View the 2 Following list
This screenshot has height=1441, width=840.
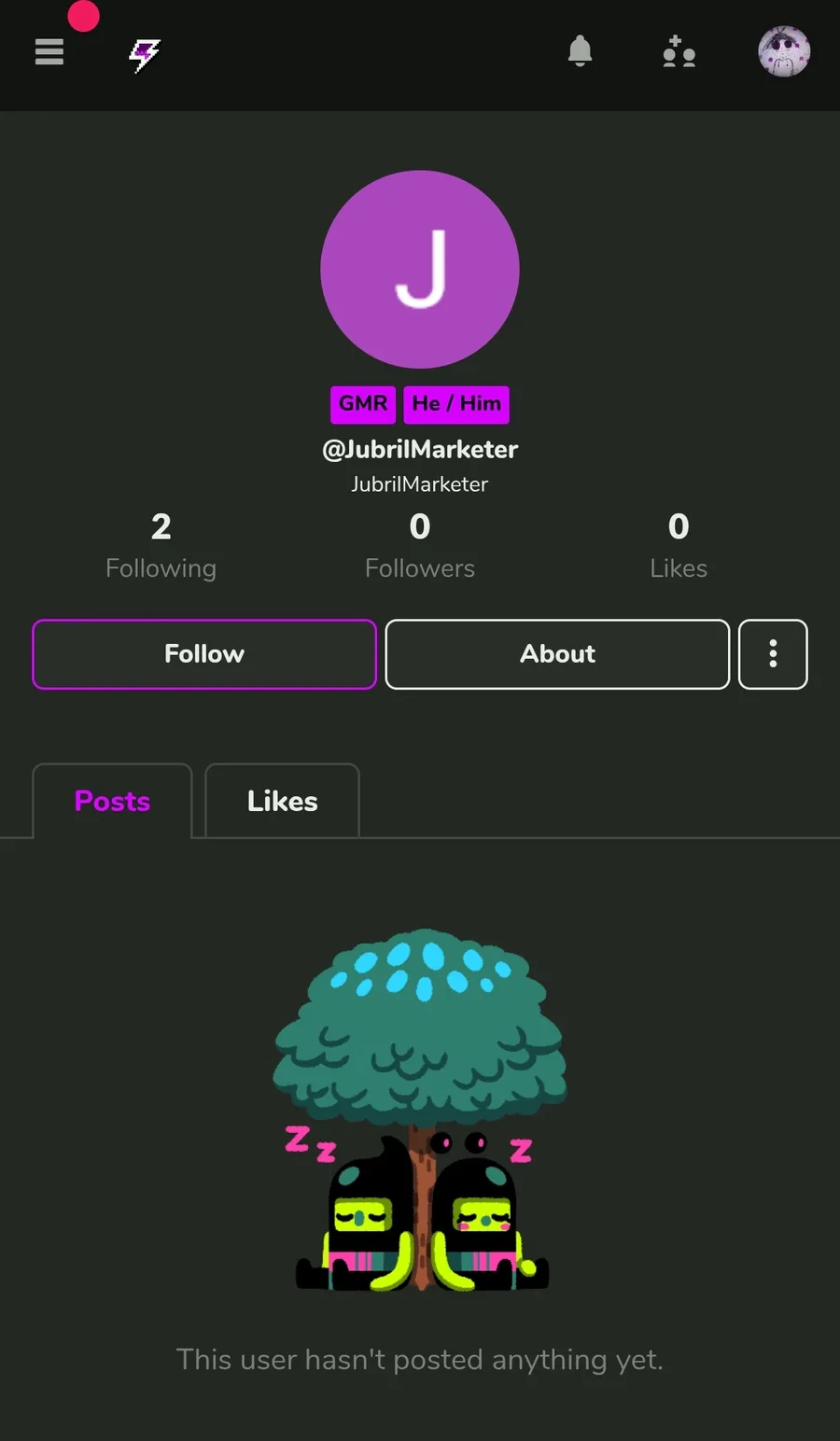coord(161,546)
